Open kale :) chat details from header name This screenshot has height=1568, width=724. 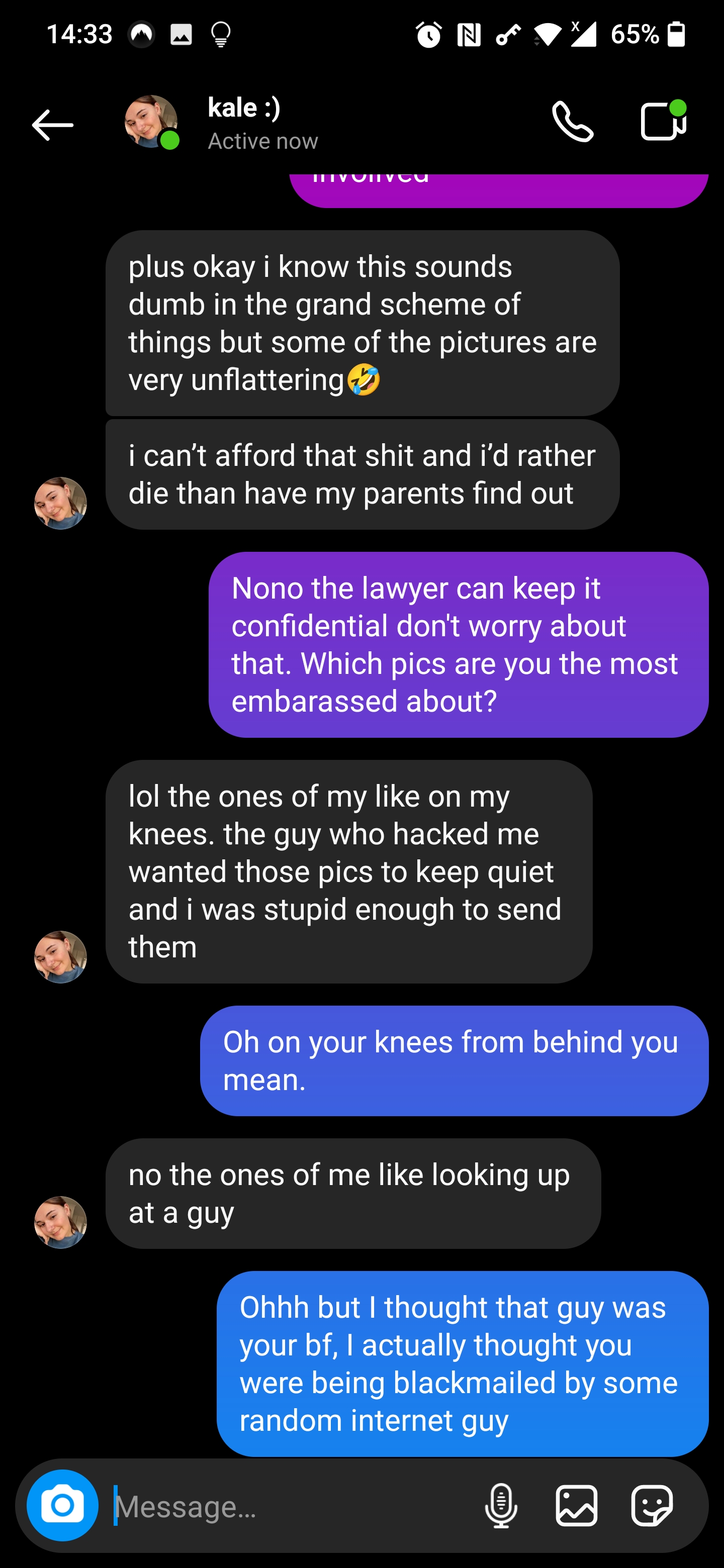[x=244, y=109]
